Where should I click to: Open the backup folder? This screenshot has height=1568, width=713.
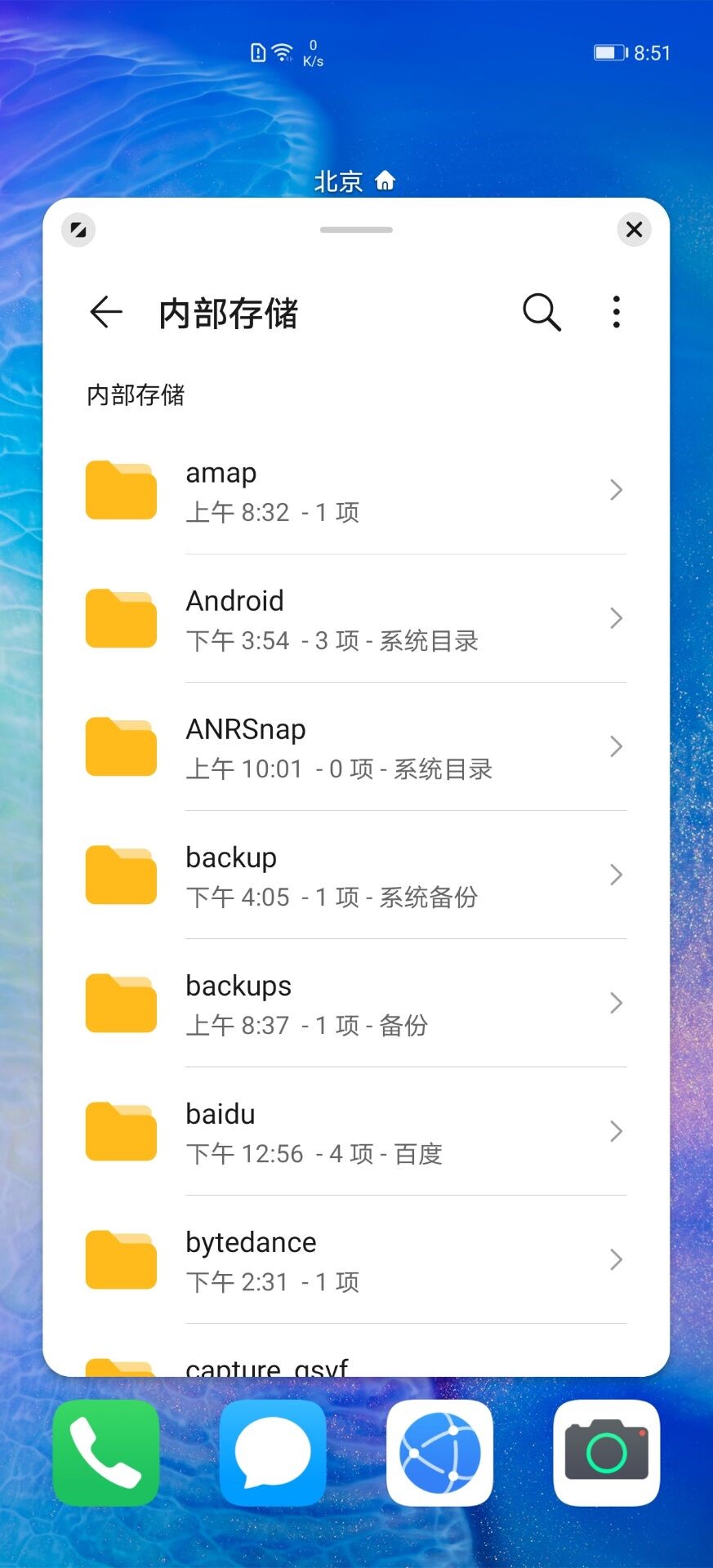tap(356, 875)
